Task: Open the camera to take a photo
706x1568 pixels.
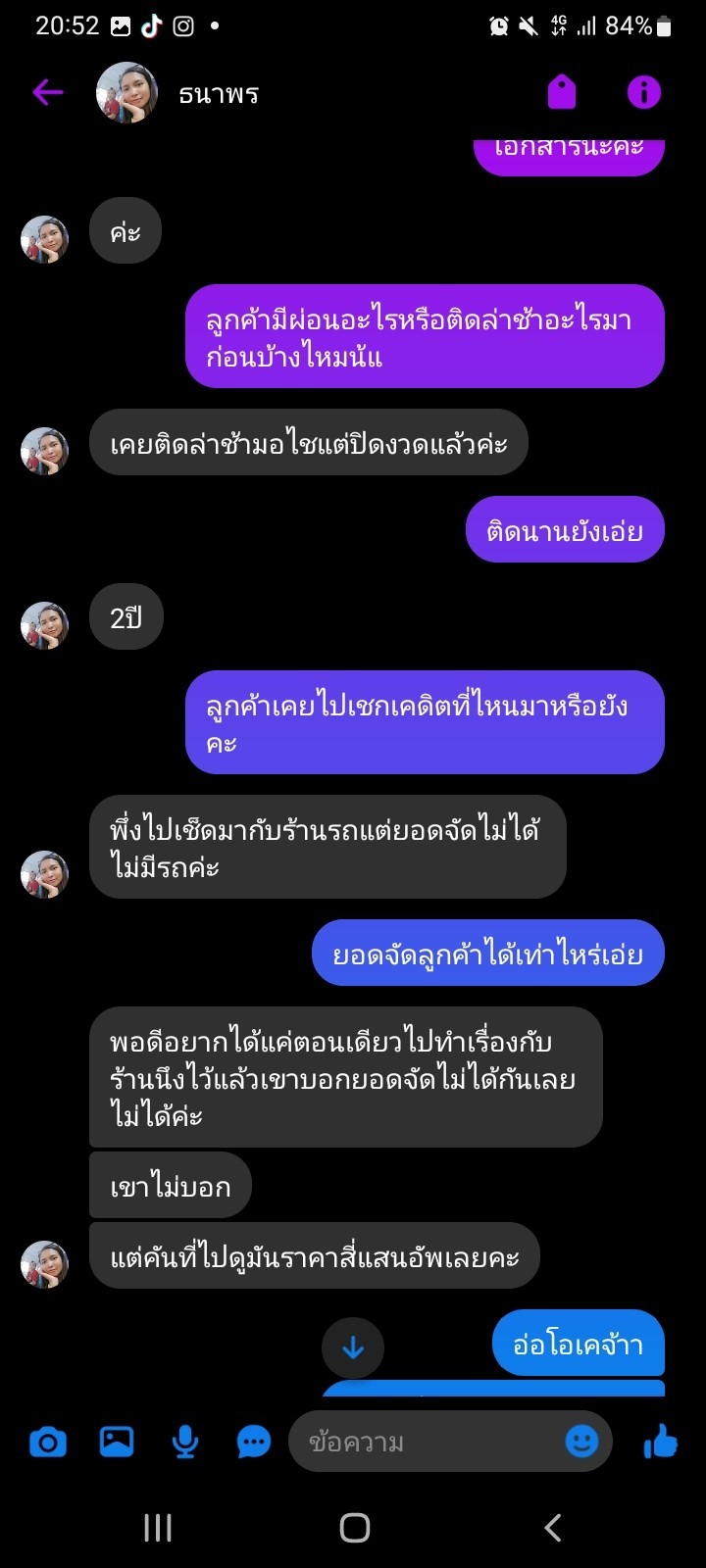Action: (x=48, y=1442)
